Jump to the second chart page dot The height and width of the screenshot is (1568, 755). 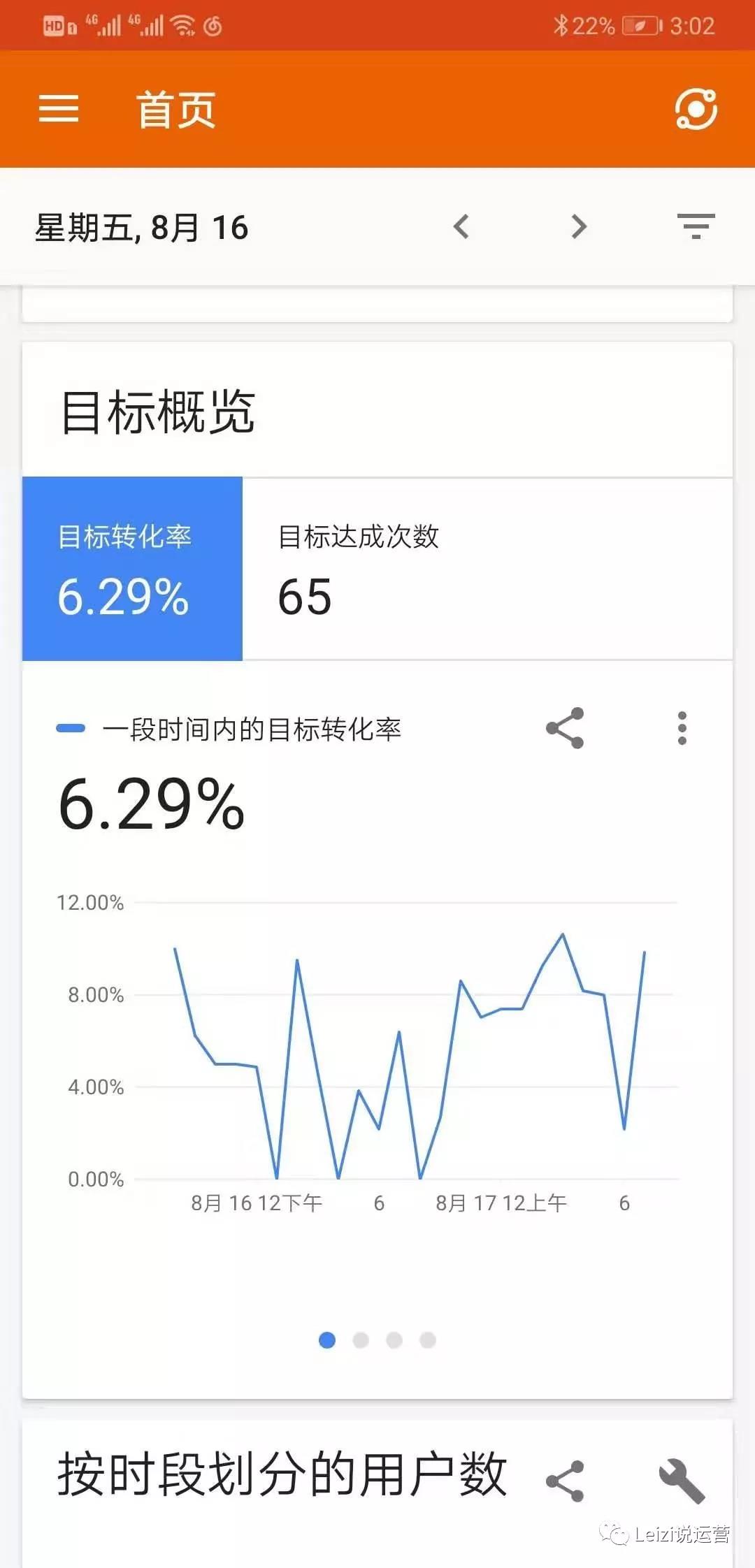pyautogui.click(x=361, y=1340)
